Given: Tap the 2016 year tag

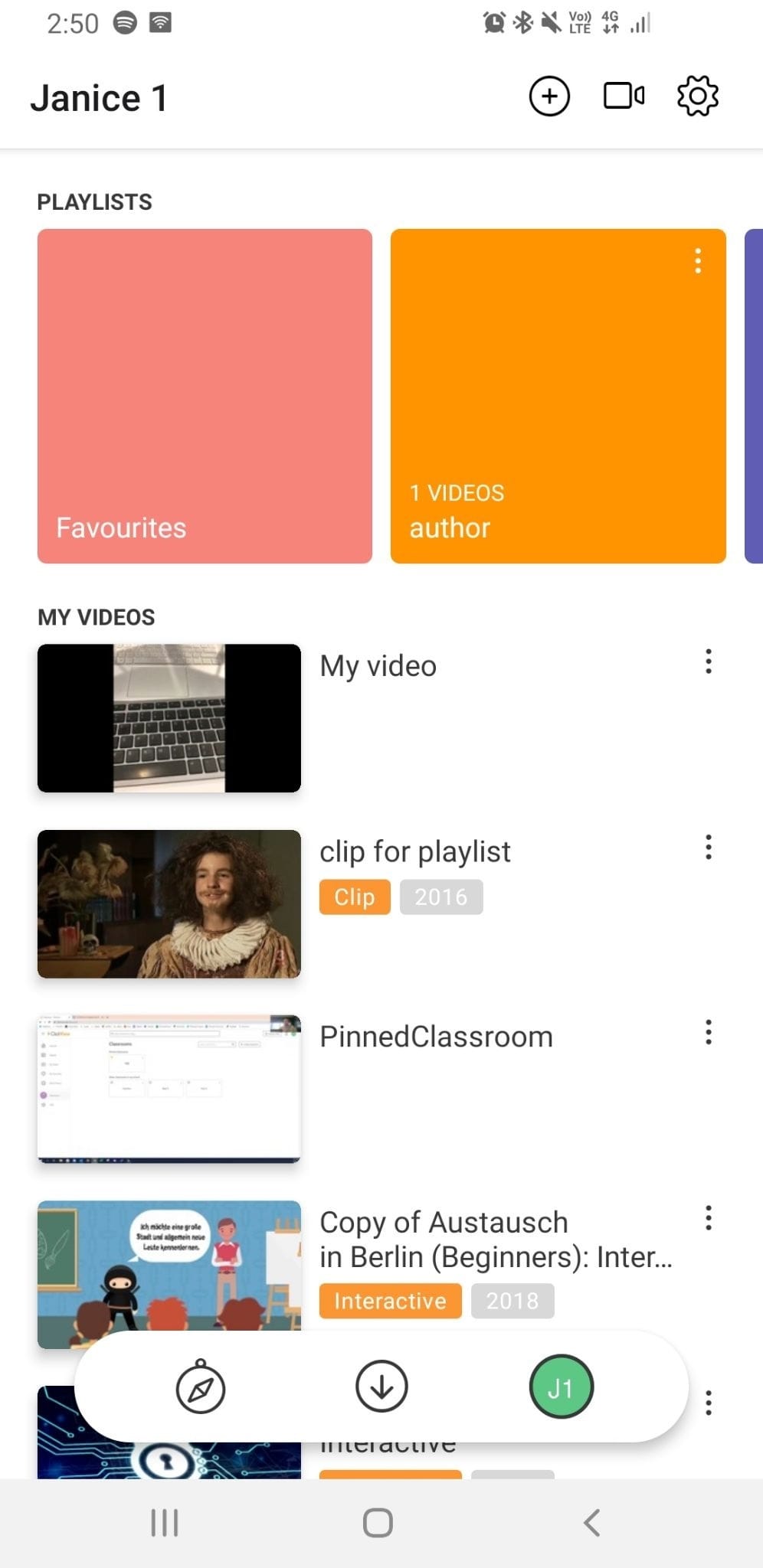Looking at the screenshot, I should [442, 897].
